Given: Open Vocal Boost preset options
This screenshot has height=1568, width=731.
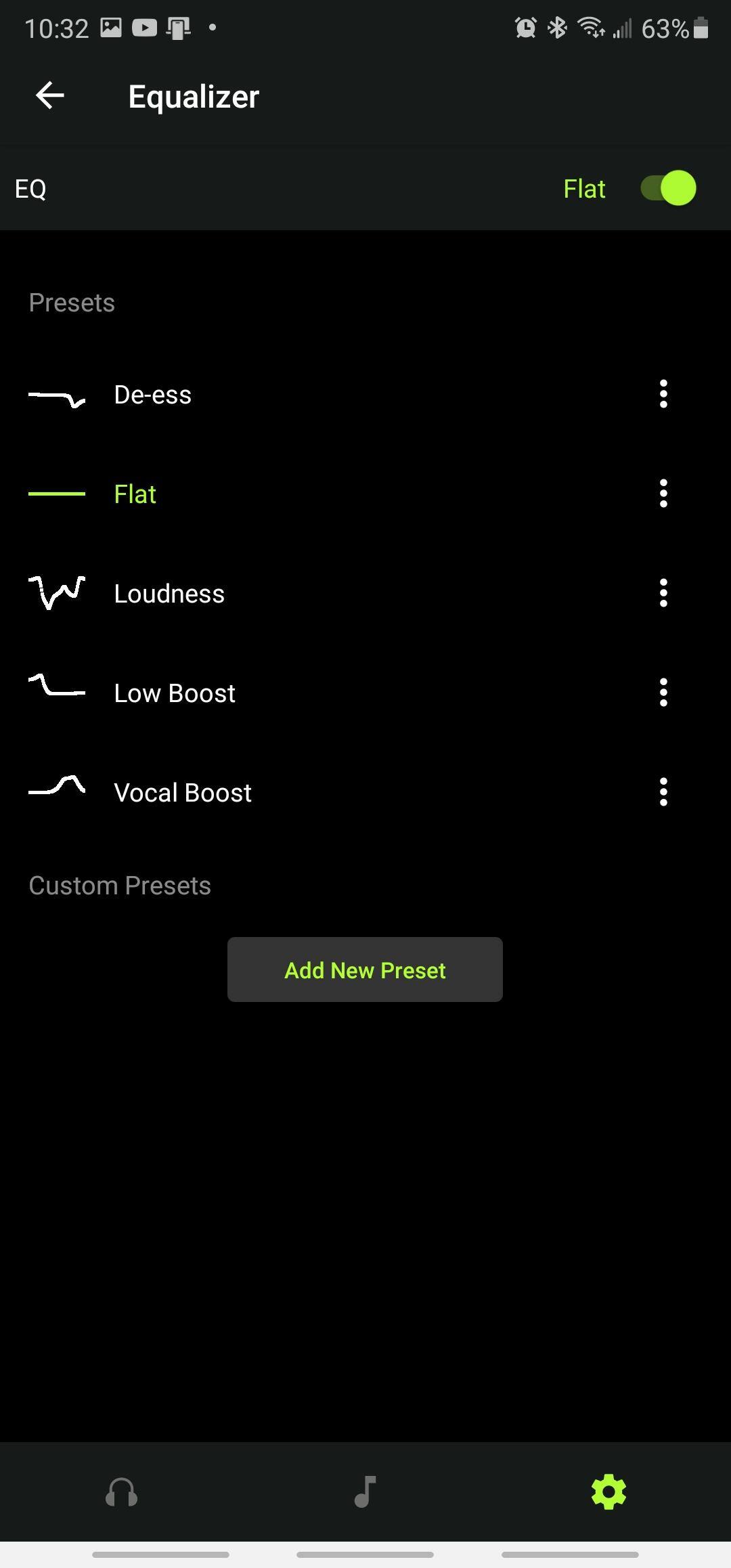Looking at the screenshot, I should (x=663, y=792).
